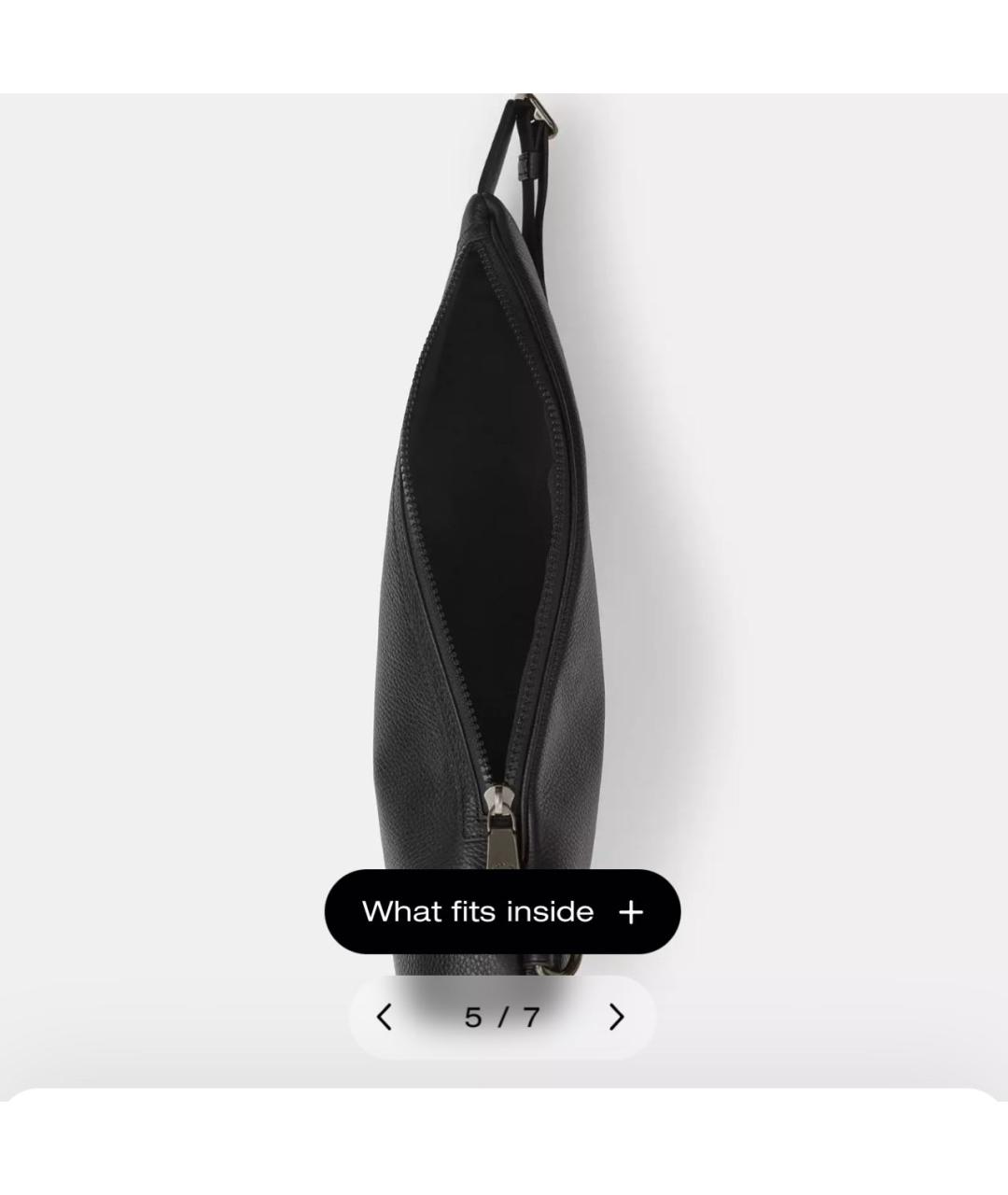This screenshot has height=1195, width=1008.
Task: Open the What fits inside button
Action: (502, 911)
